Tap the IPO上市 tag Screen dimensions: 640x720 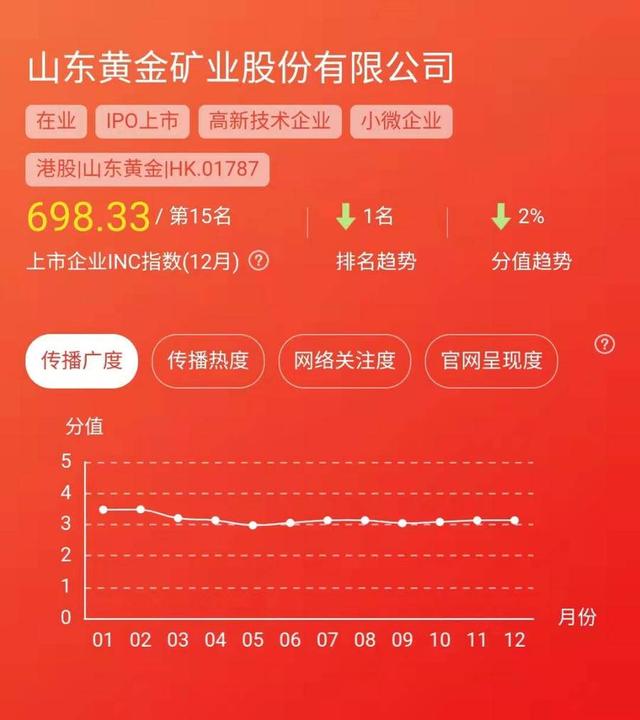[142, 122]
